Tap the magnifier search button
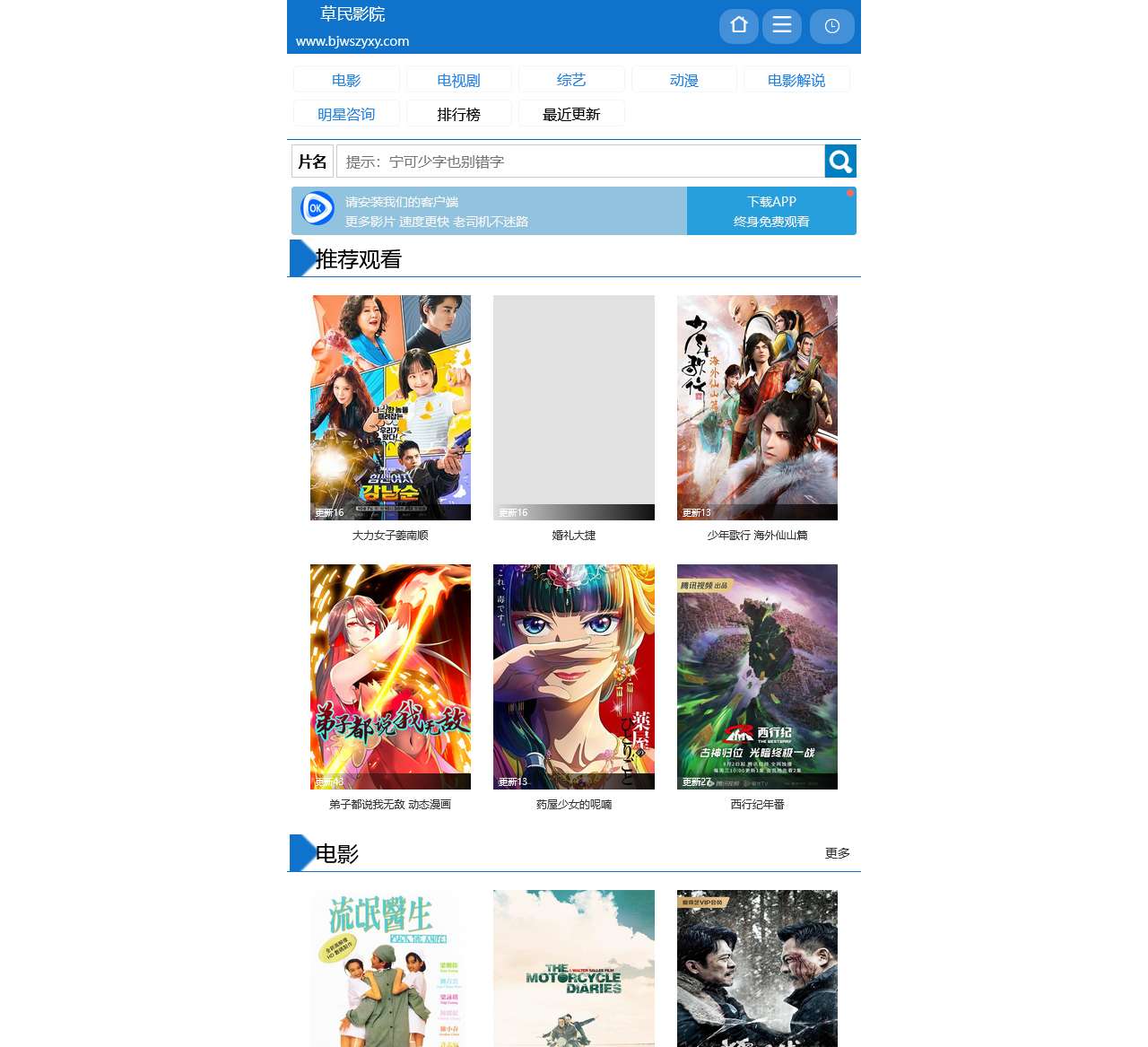 [x=840, y=161]
